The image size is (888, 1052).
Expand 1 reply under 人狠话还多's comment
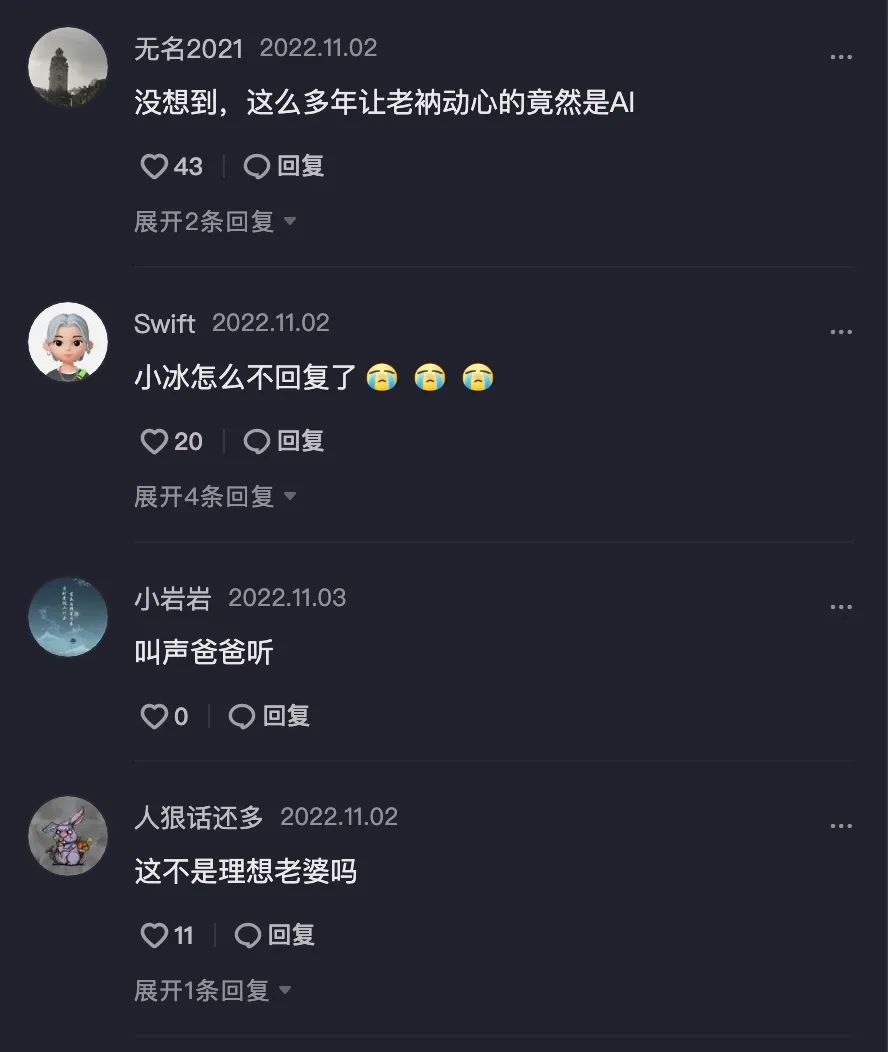(x=212, y=990)
